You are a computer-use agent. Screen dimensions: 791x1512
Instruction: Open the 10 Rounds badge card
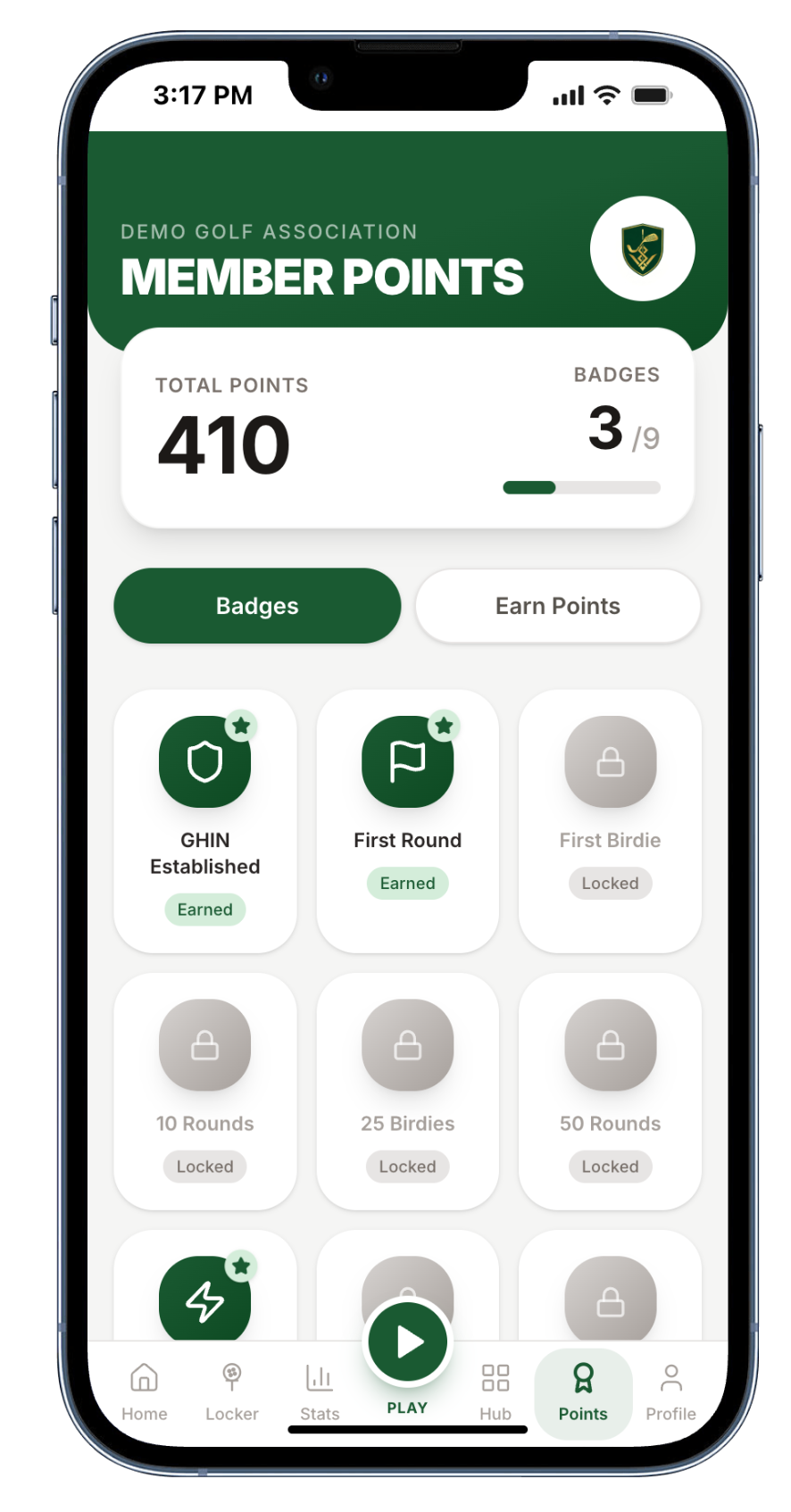click(x=204, y=1091)
